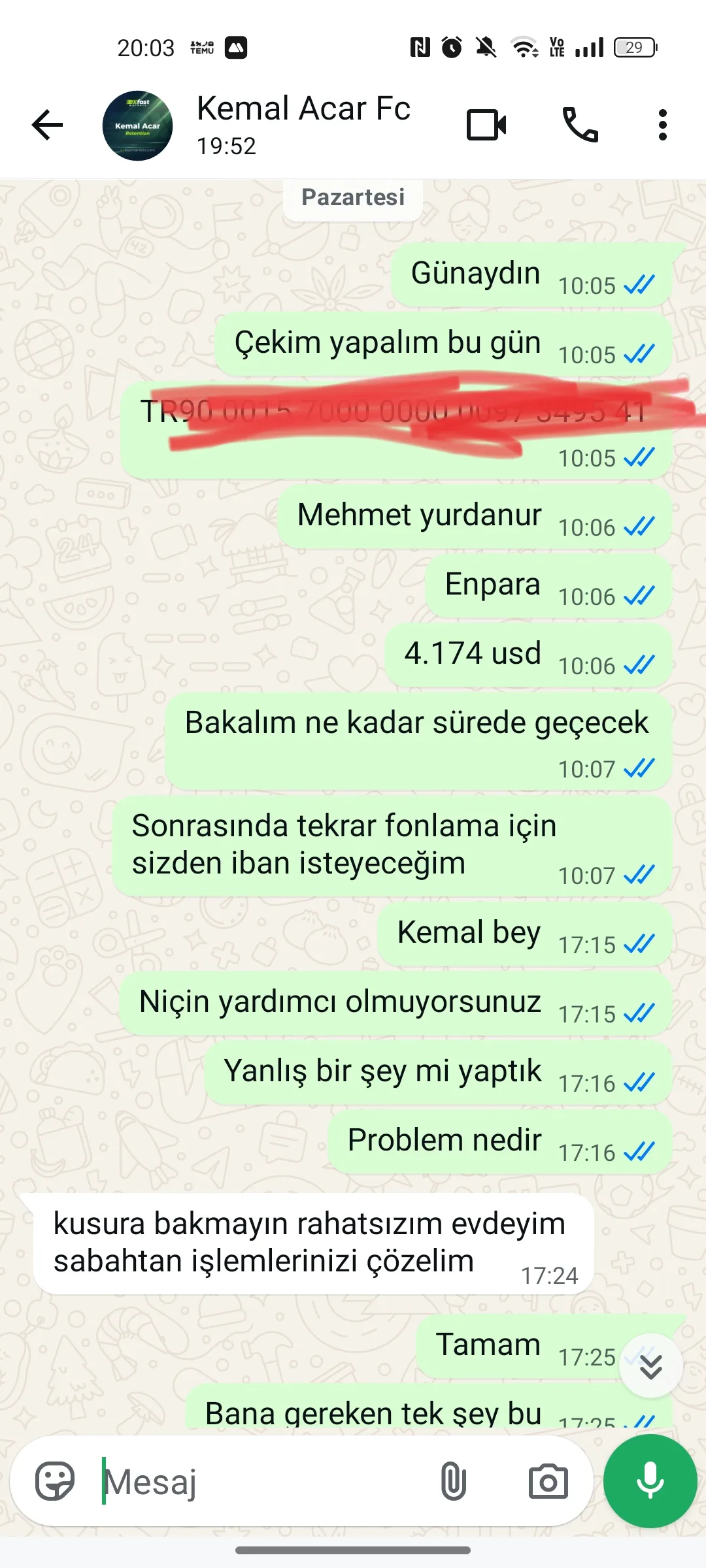Open the chat overflow menu

tap(662, 124)
